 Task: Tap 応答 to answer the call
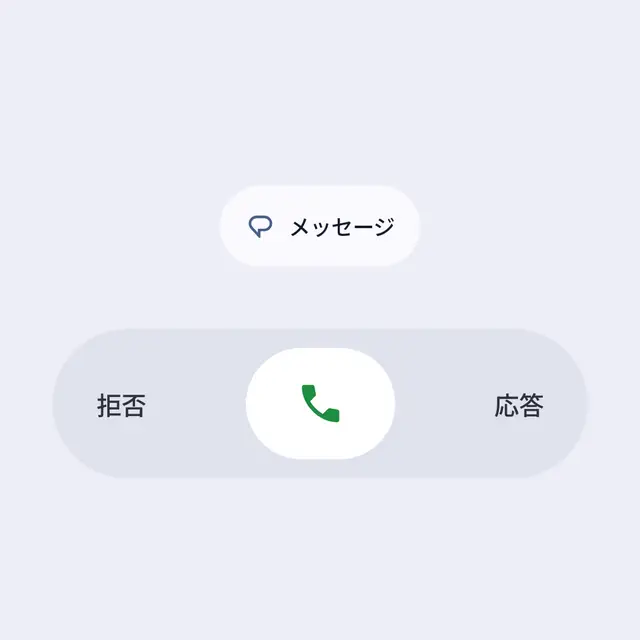click(x=519, y=406)
